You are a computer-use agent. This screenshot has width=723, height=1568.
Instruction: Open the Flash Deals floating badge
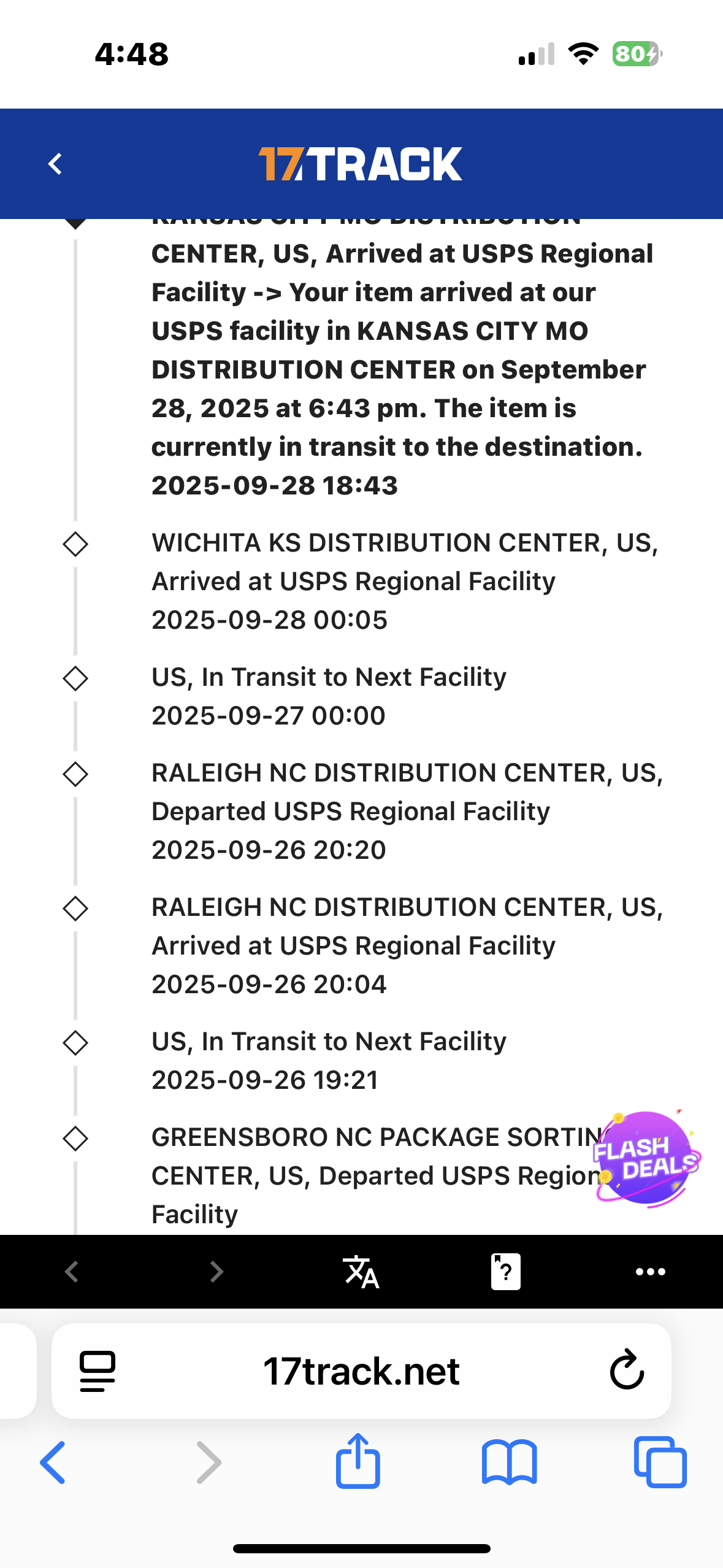coord(647,1158)
